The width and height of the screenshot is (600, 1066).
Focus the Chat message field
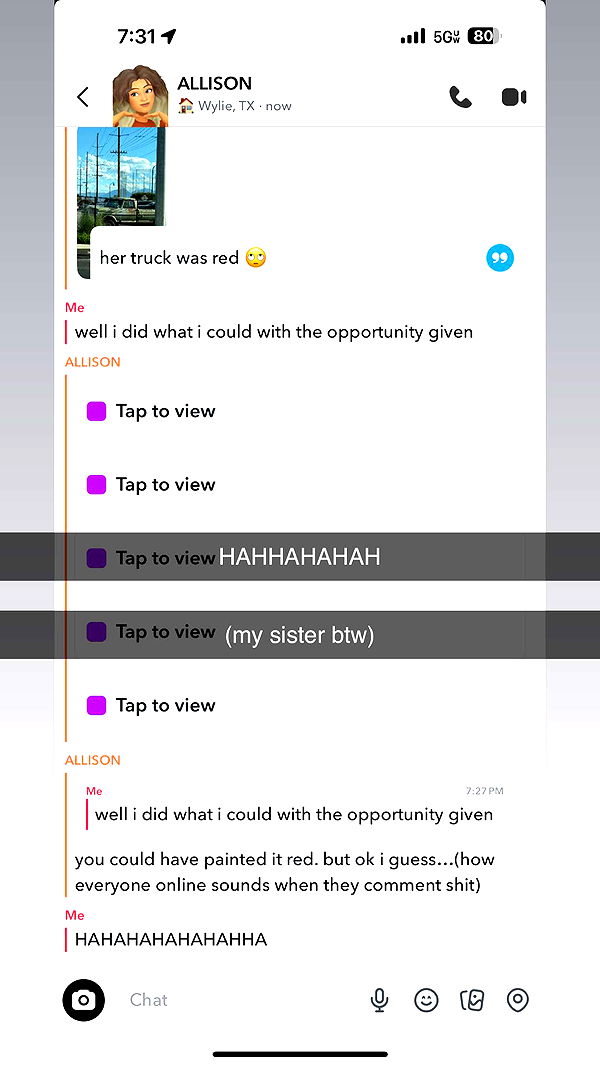230,999
